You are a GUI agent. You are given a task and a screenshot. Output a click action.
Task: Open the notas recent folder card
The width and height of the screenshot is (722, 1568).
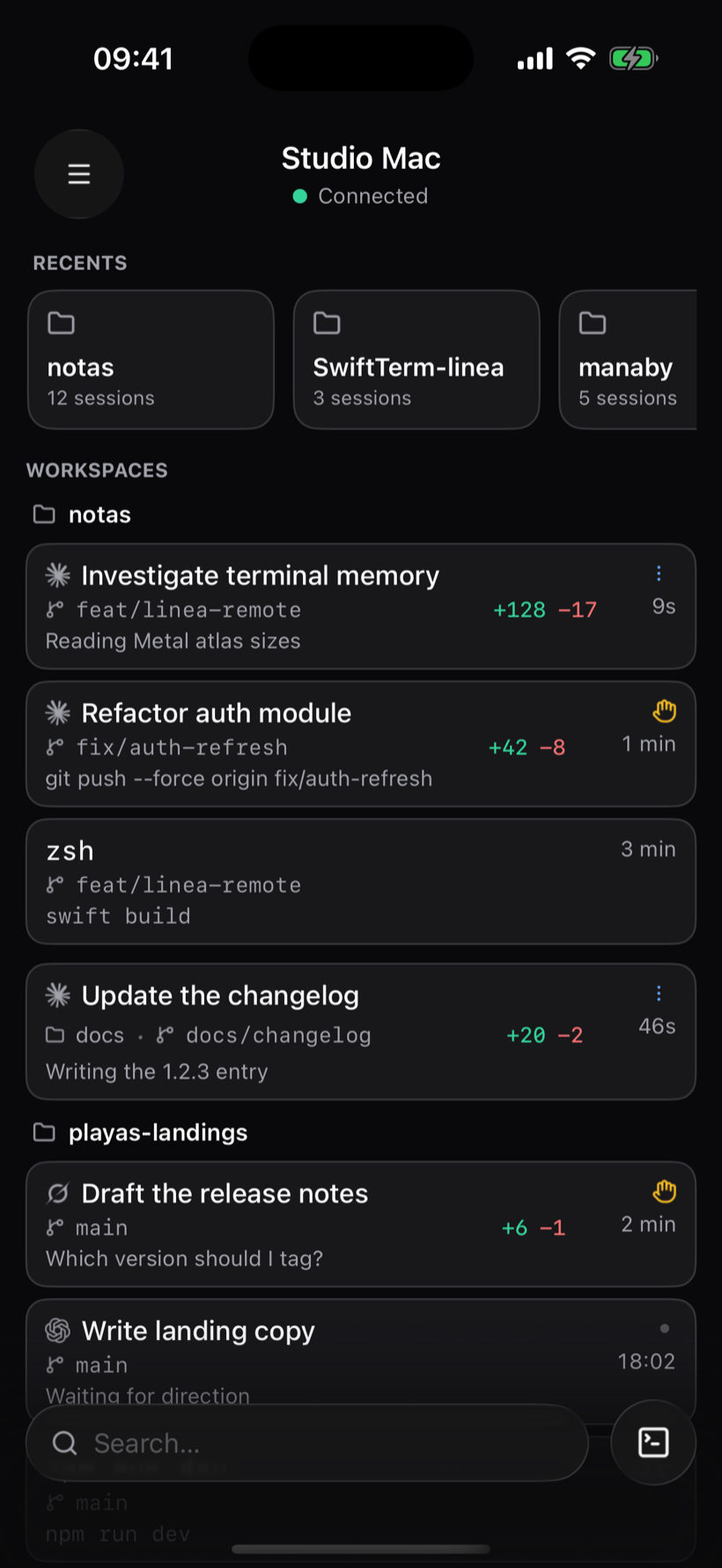[x=151, y=360]
